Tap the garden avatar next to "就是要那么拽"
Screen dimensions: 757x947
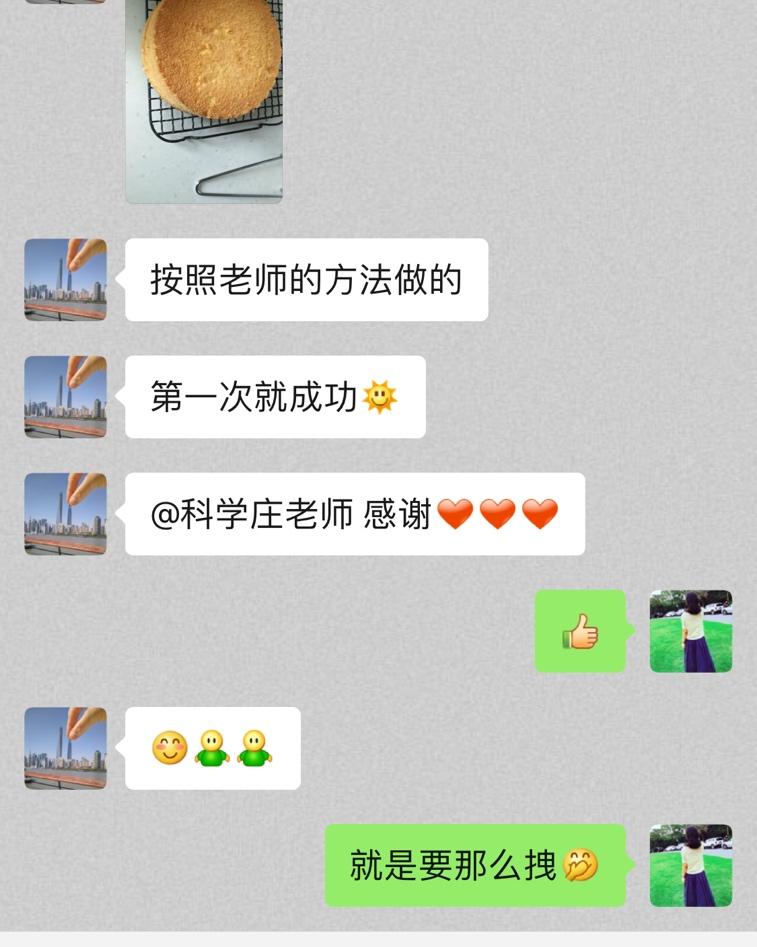pyautogui.click(x=691, y=866)
